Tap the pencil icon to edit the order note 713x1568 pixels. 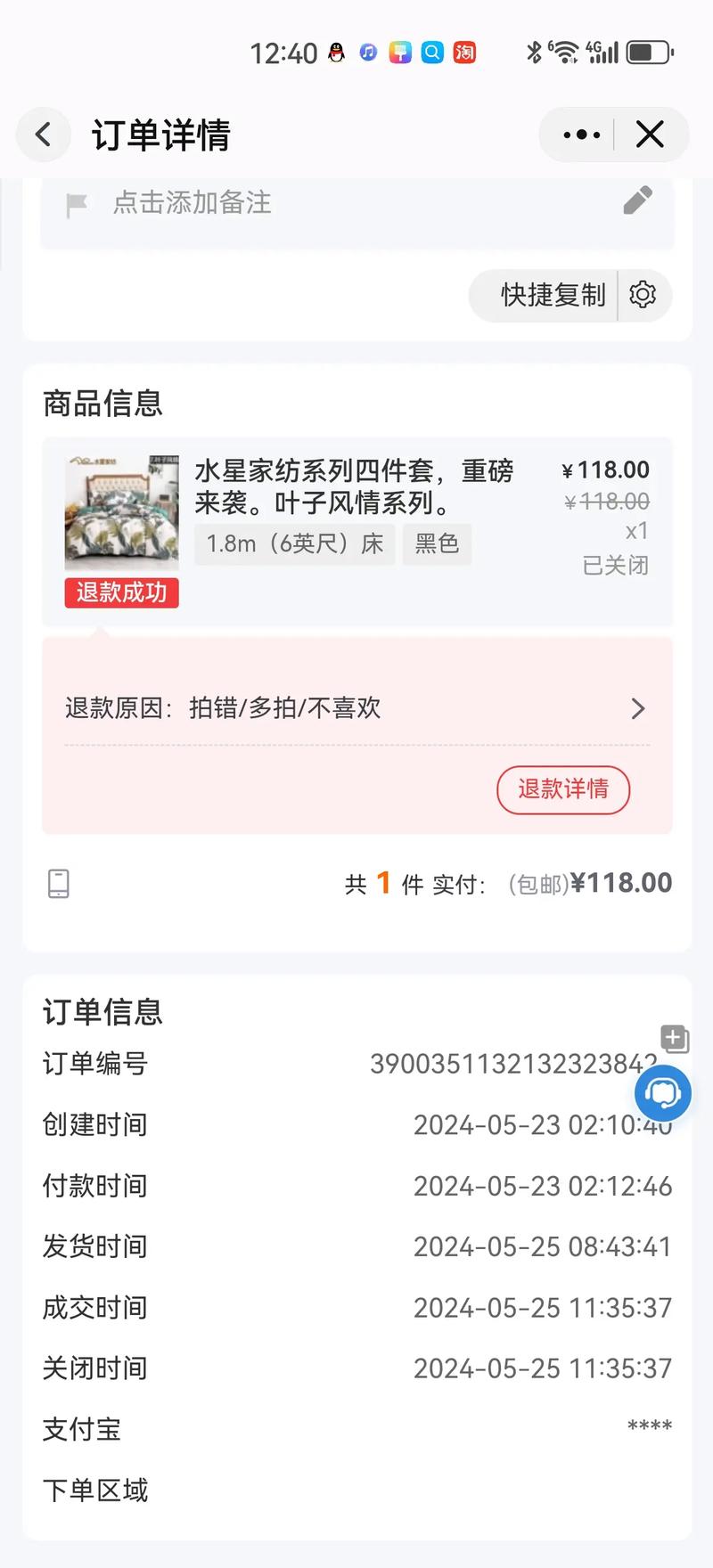tap(639, 201)
